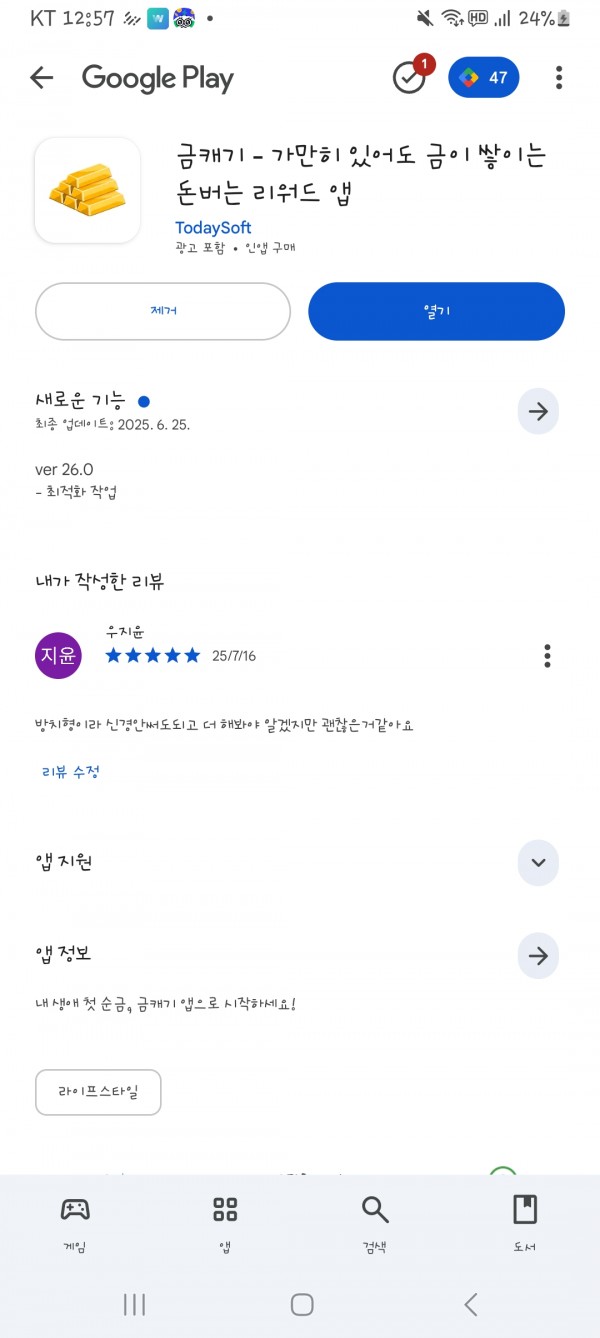Open the TodaySoft developer page
This screenshot has width=600, height=1338.
click(213, 228)
